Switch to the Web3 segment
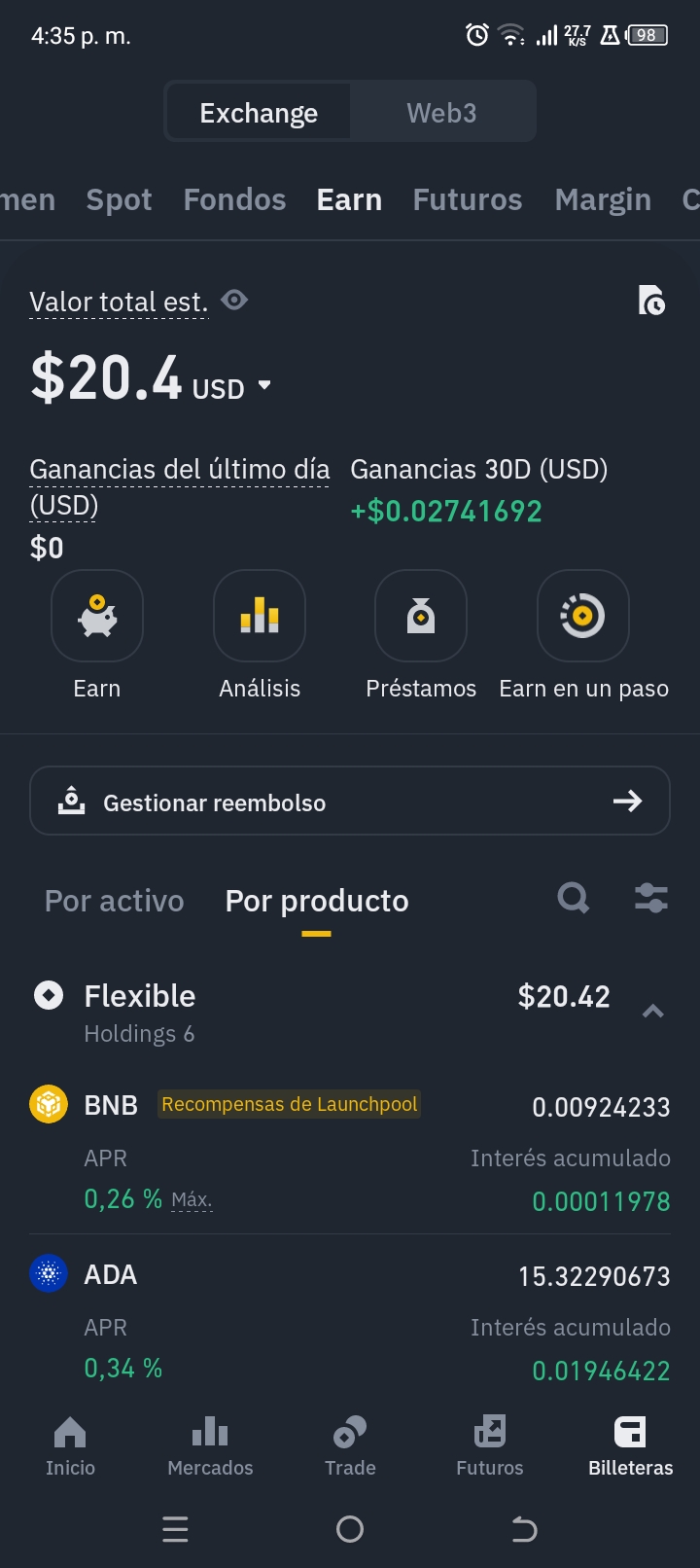The image size is (700, 1568). (x=441, y=113)
